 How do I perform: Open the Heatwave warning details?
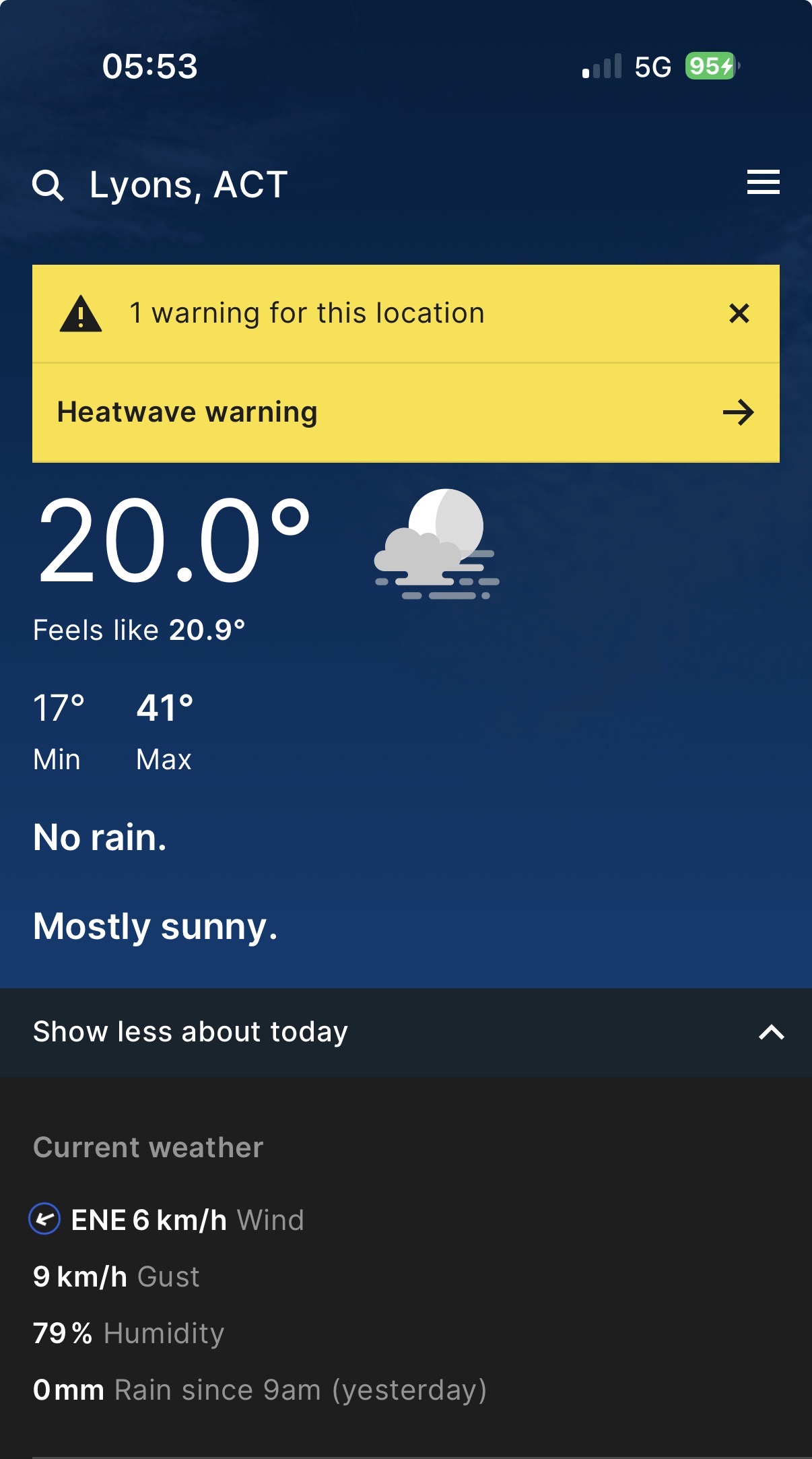coord(405,412)
